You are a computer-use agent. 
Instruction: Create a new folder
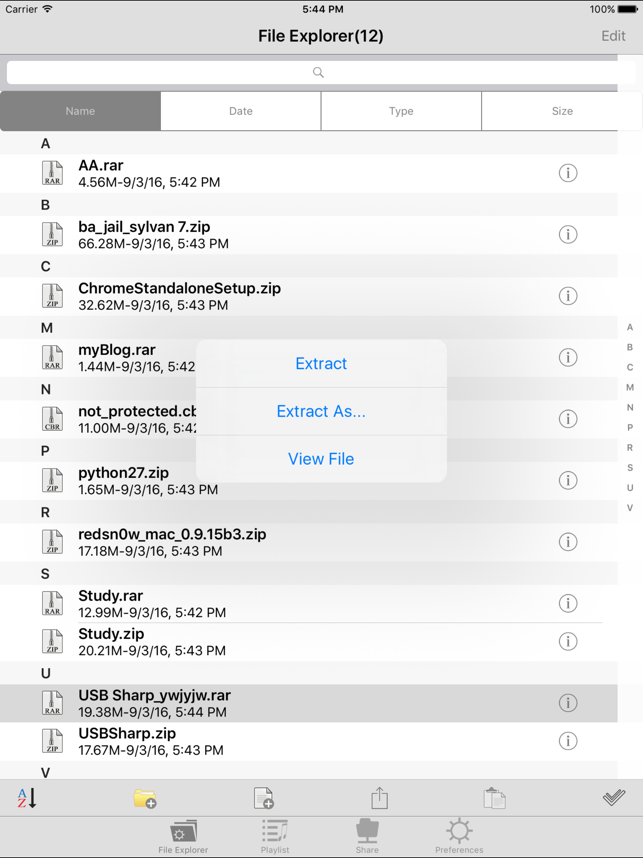tap(145, 798)
